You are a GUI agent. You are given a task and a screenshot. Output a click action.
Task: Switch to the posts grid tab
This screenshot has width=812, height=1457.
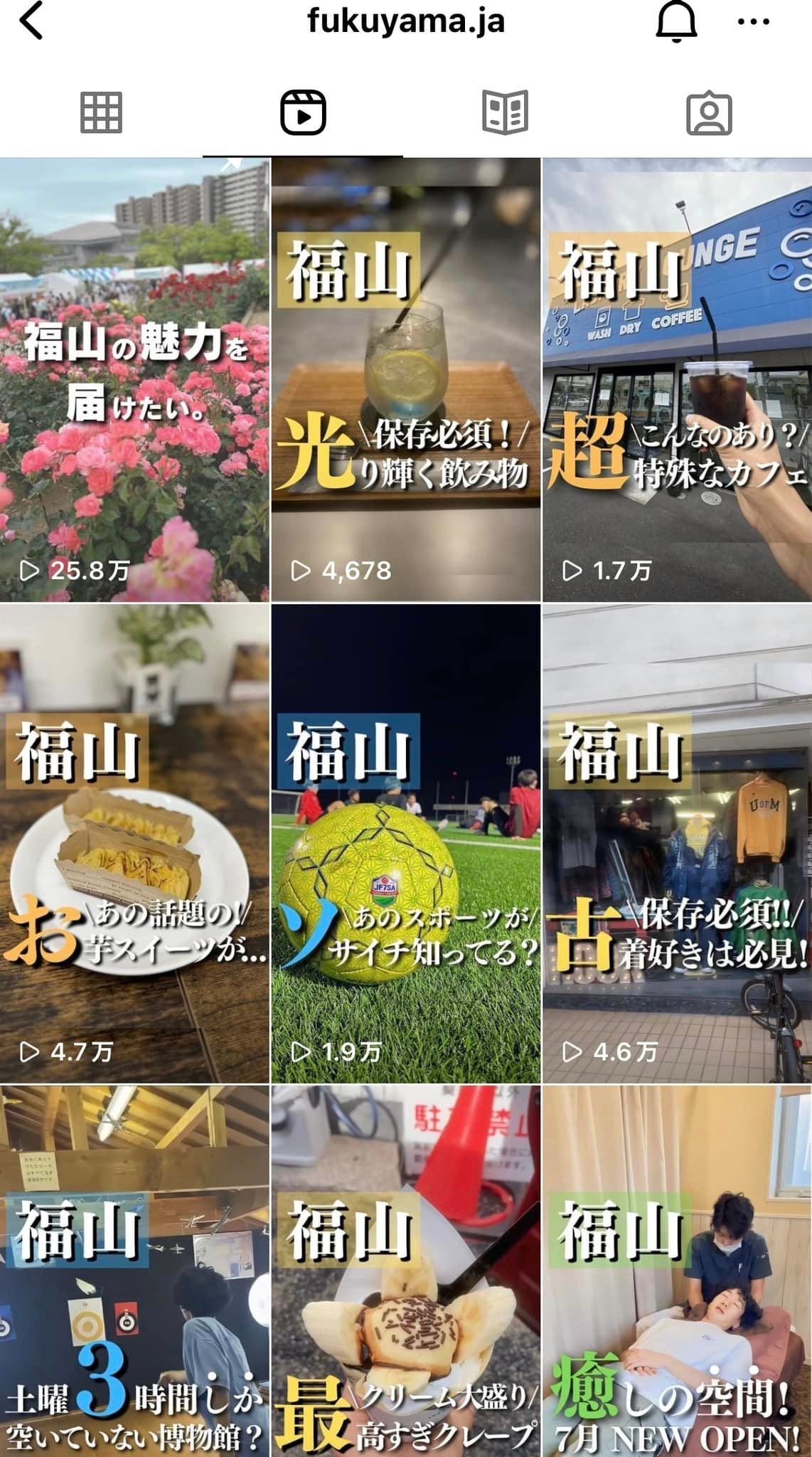click(101, 113)
